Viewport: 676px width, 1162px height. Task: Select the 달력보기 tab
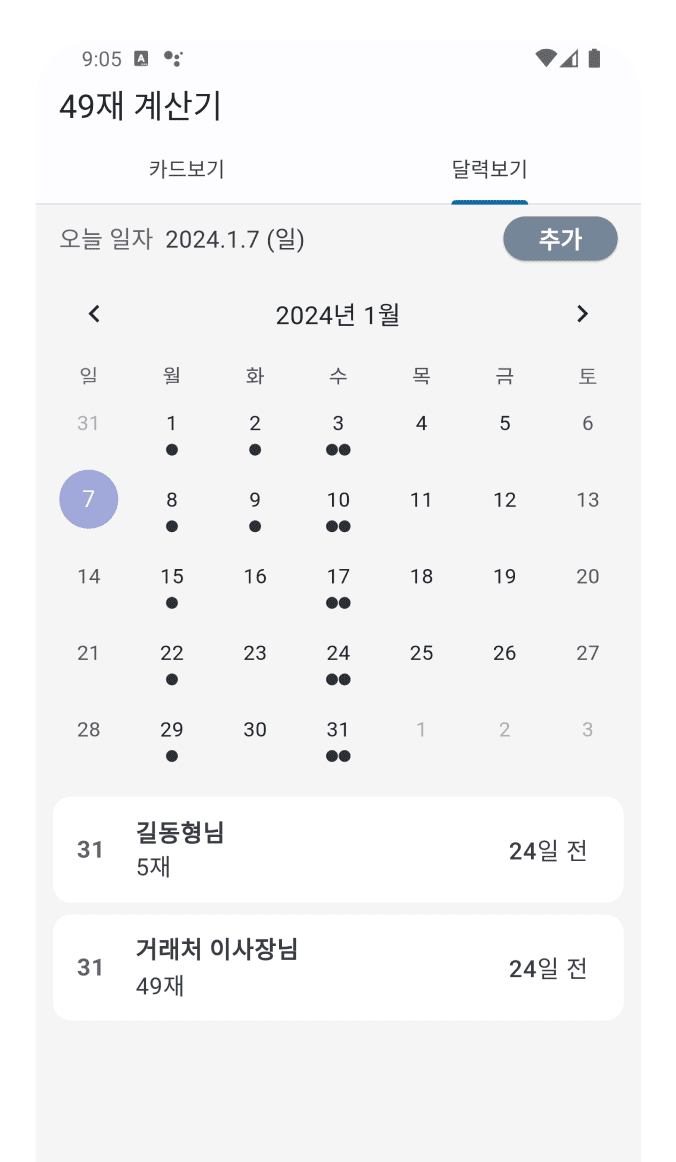[x=489, y=169]
